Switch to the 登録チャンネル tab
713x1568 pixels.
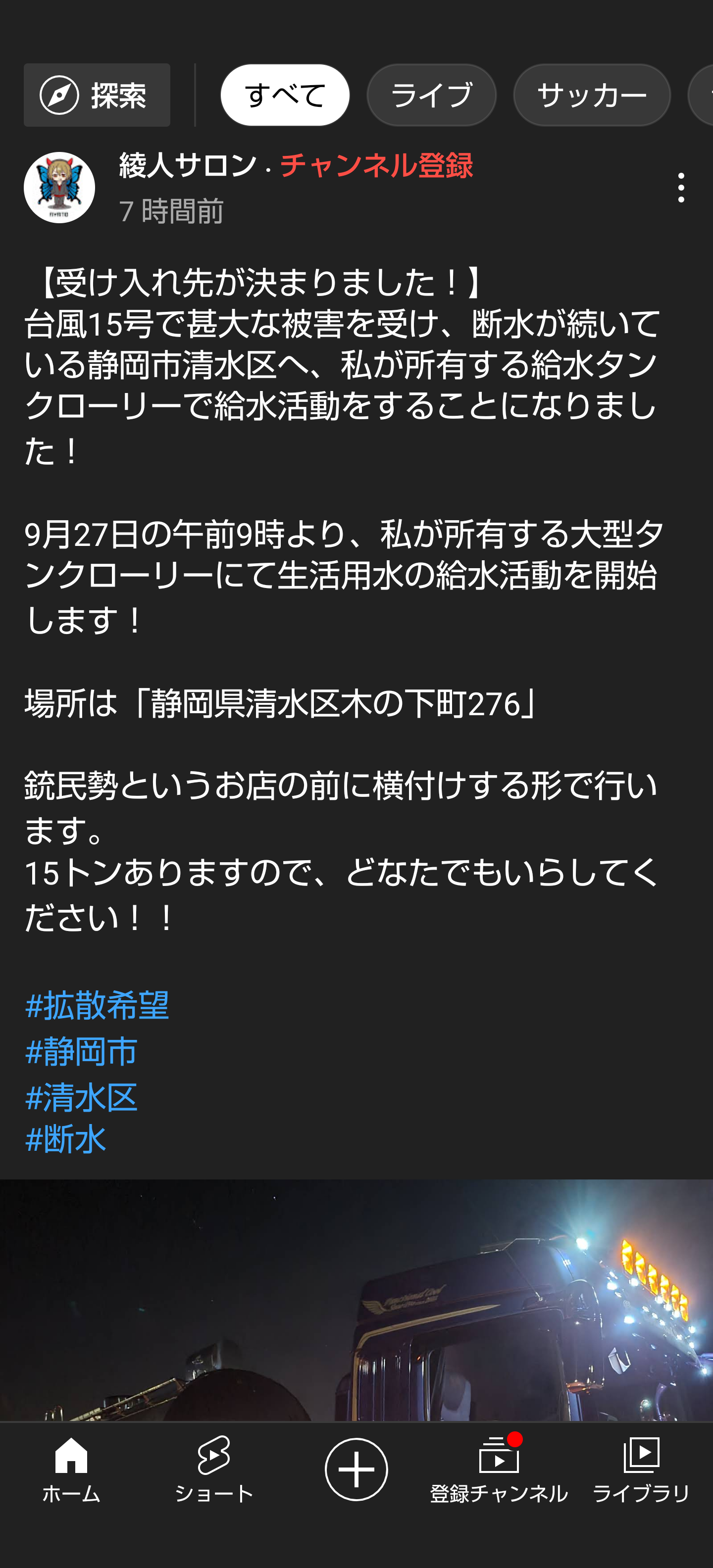[x=499, y=1470]
